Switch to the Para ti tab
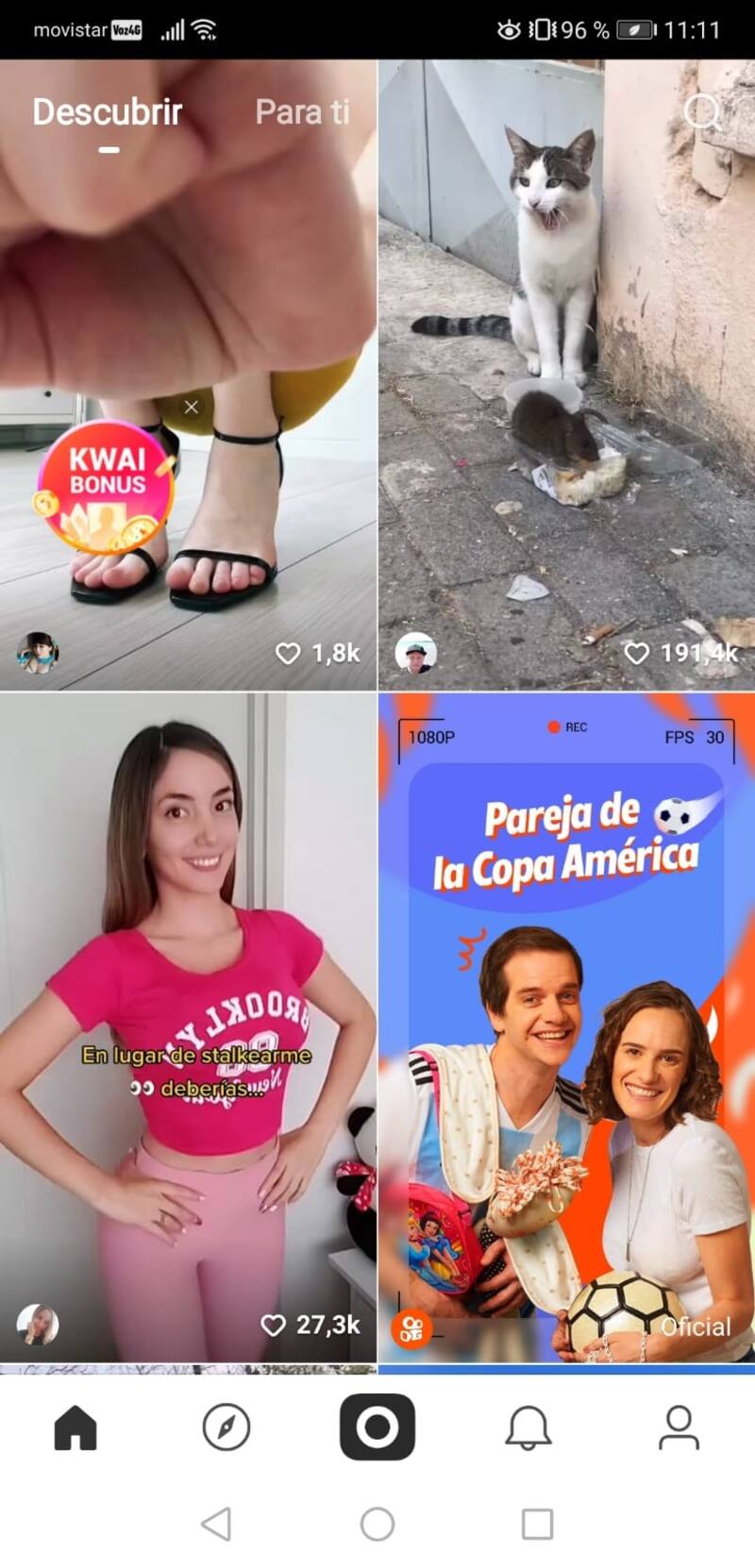The height and width of the screenshot is (1568, 755). [302, 112]
